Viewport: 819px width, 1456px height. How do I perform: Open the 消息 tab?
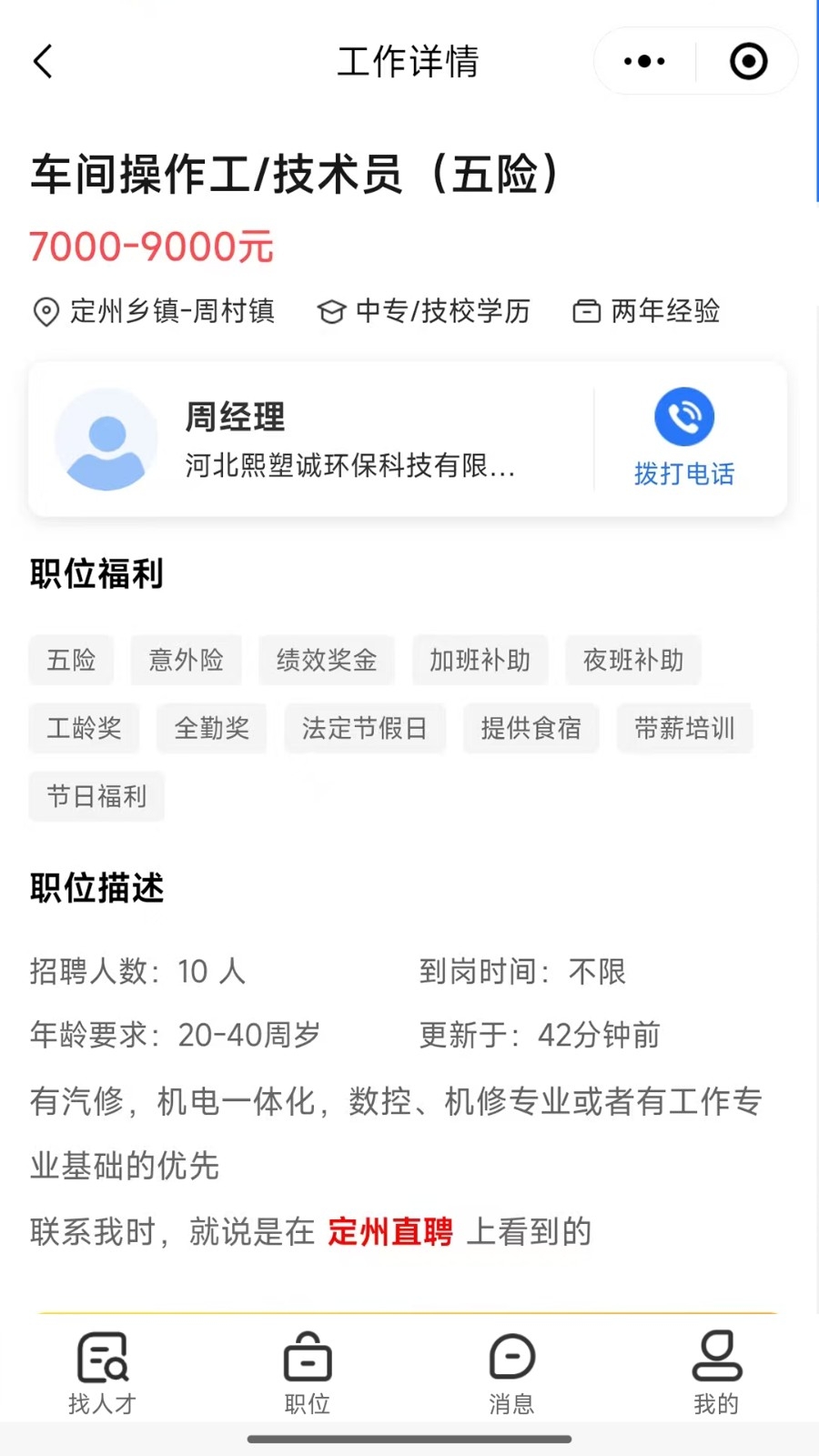[512, 1373]
